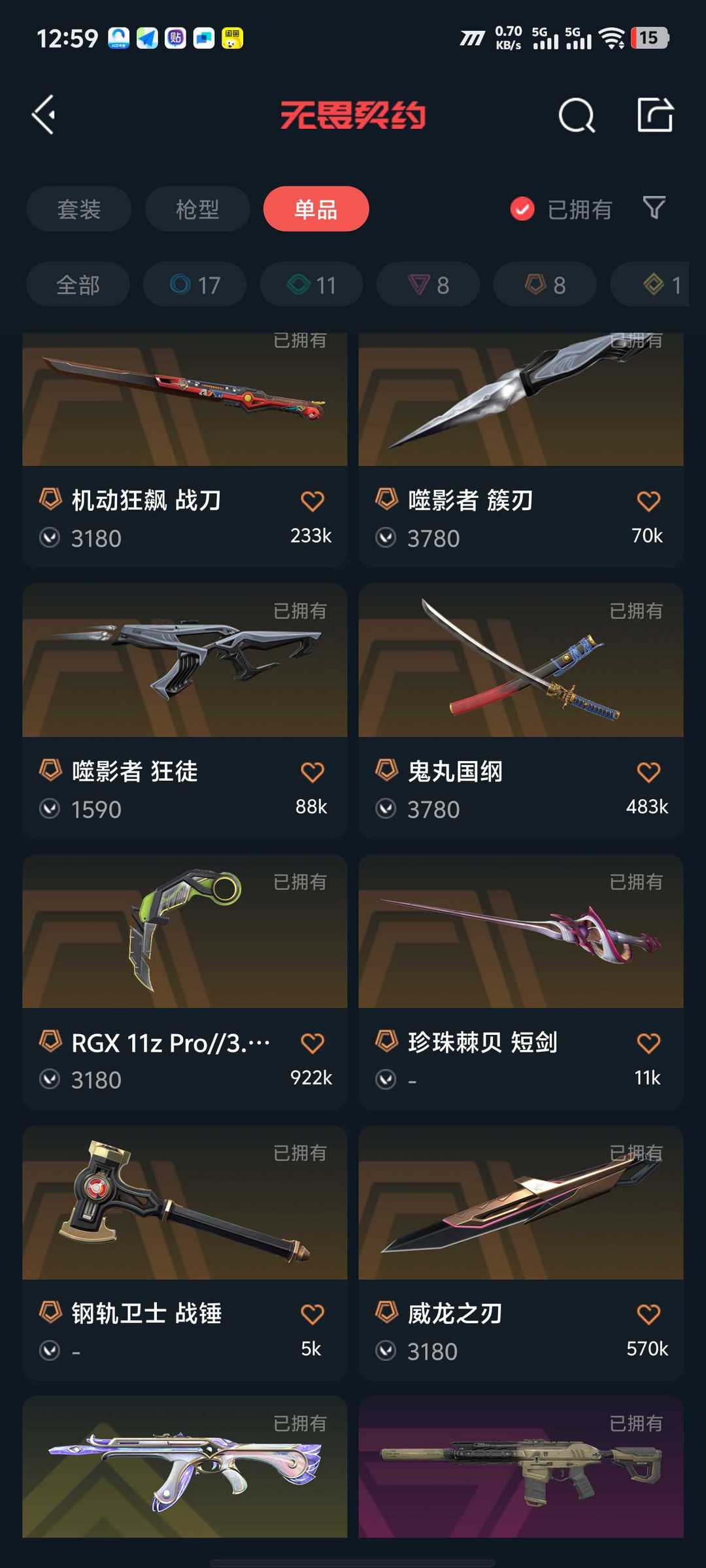Like the 噬影者 簇刃 skin
Image resolution: width=706 pixels, height=1568 pixels.
point(648,501)
